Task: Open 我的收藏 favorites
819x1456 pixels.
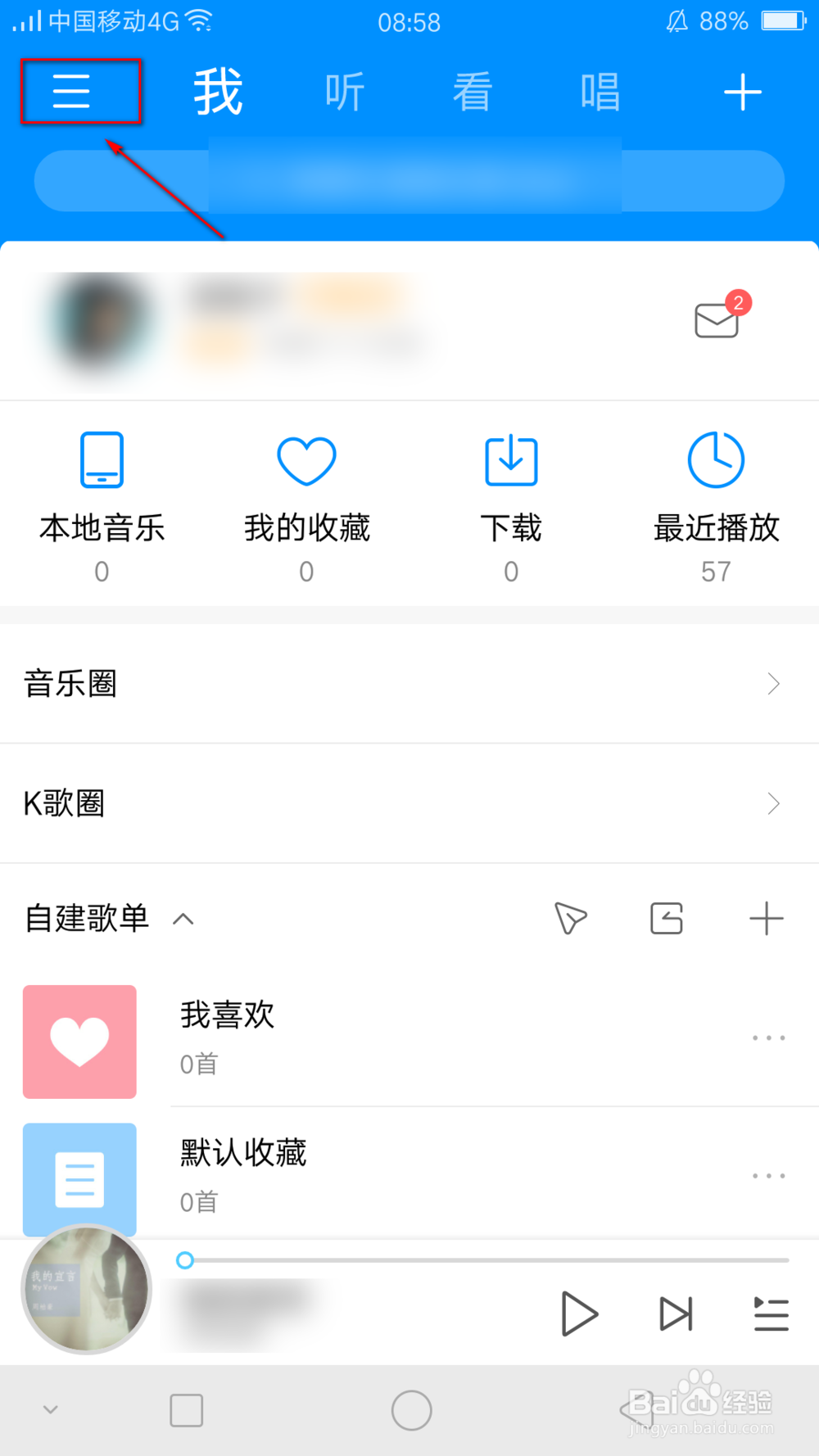Action: click(x=306, y=491)
